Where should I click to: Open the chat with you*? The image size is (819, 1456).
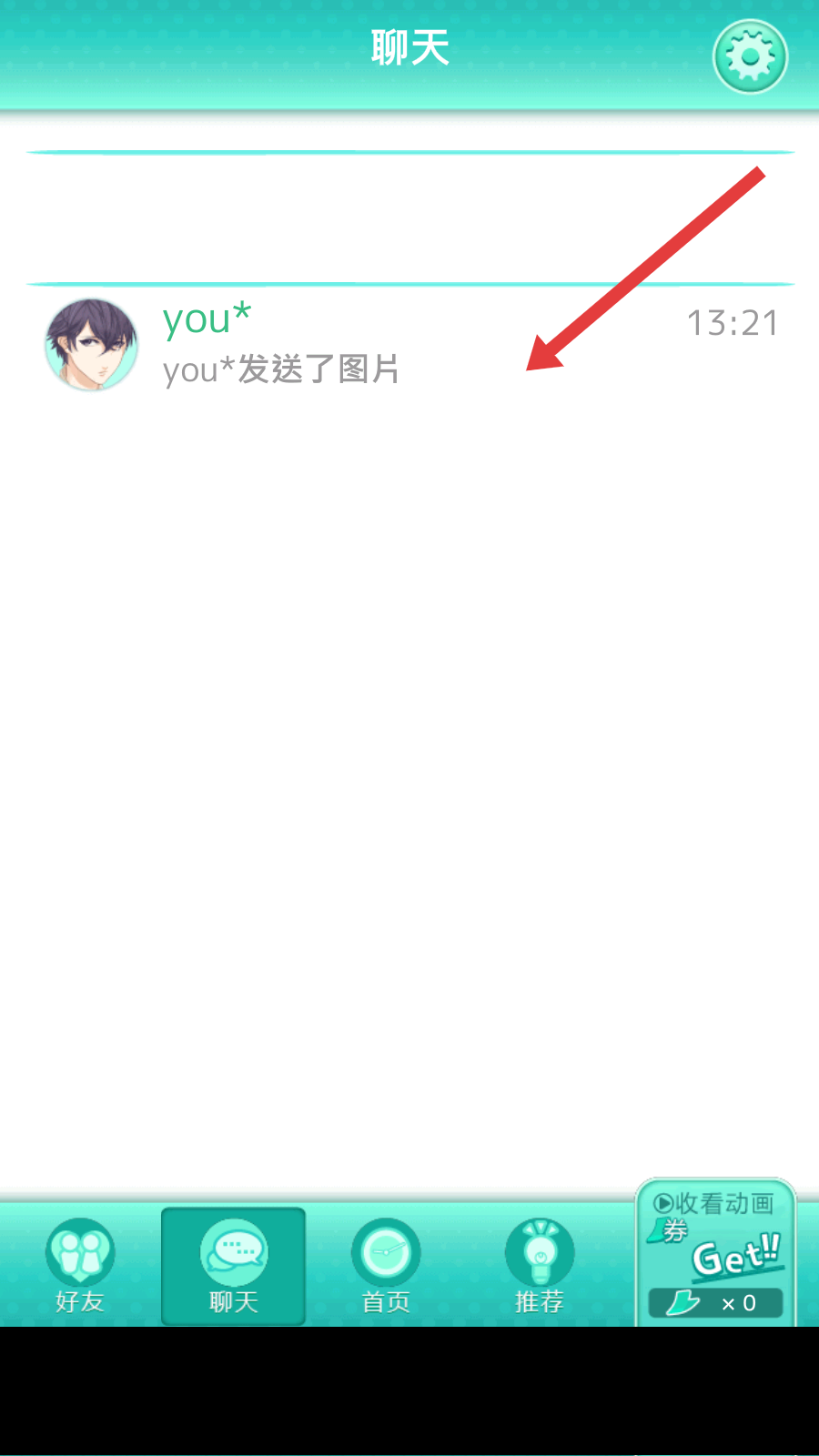pos(409,345)
